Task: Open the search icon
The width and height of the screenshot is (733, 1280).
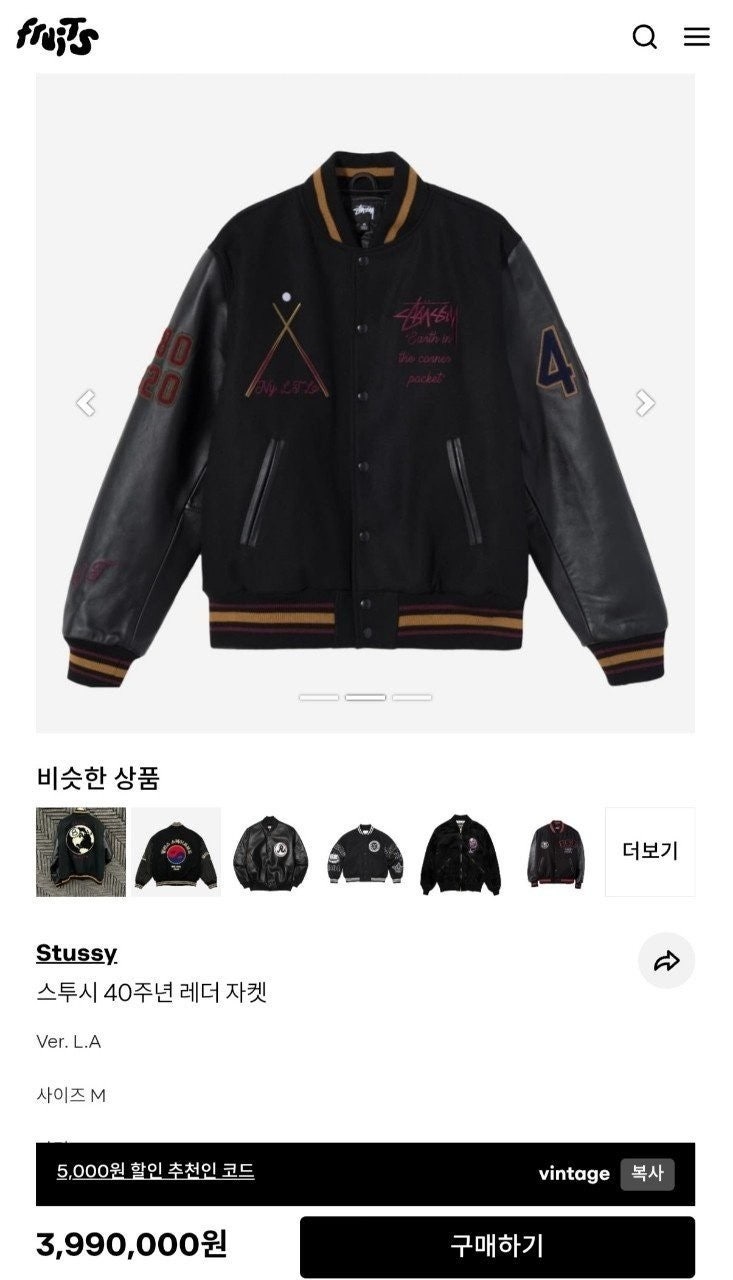Action: coord(645,37)
